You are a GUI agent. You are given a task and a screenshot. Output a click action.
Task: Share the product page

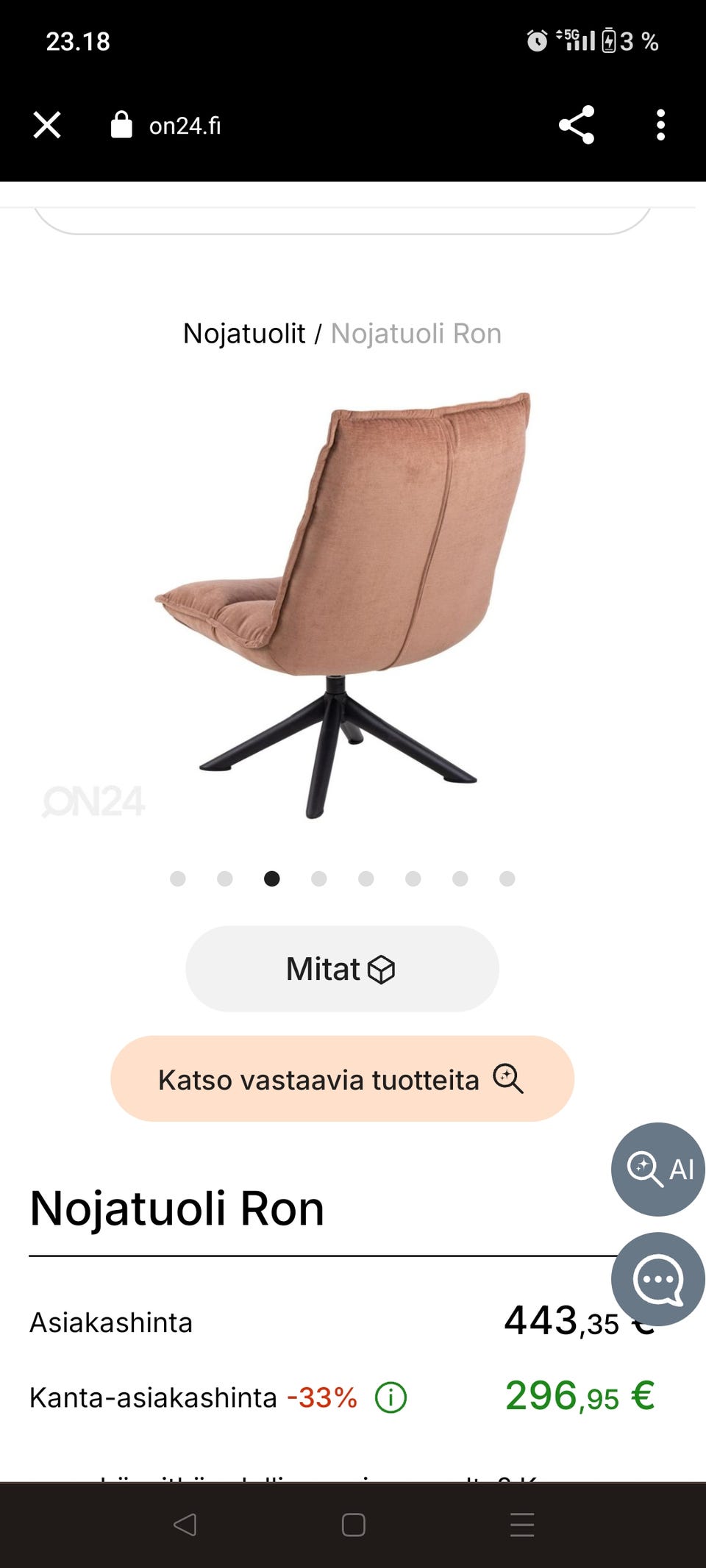click(577, 125)
